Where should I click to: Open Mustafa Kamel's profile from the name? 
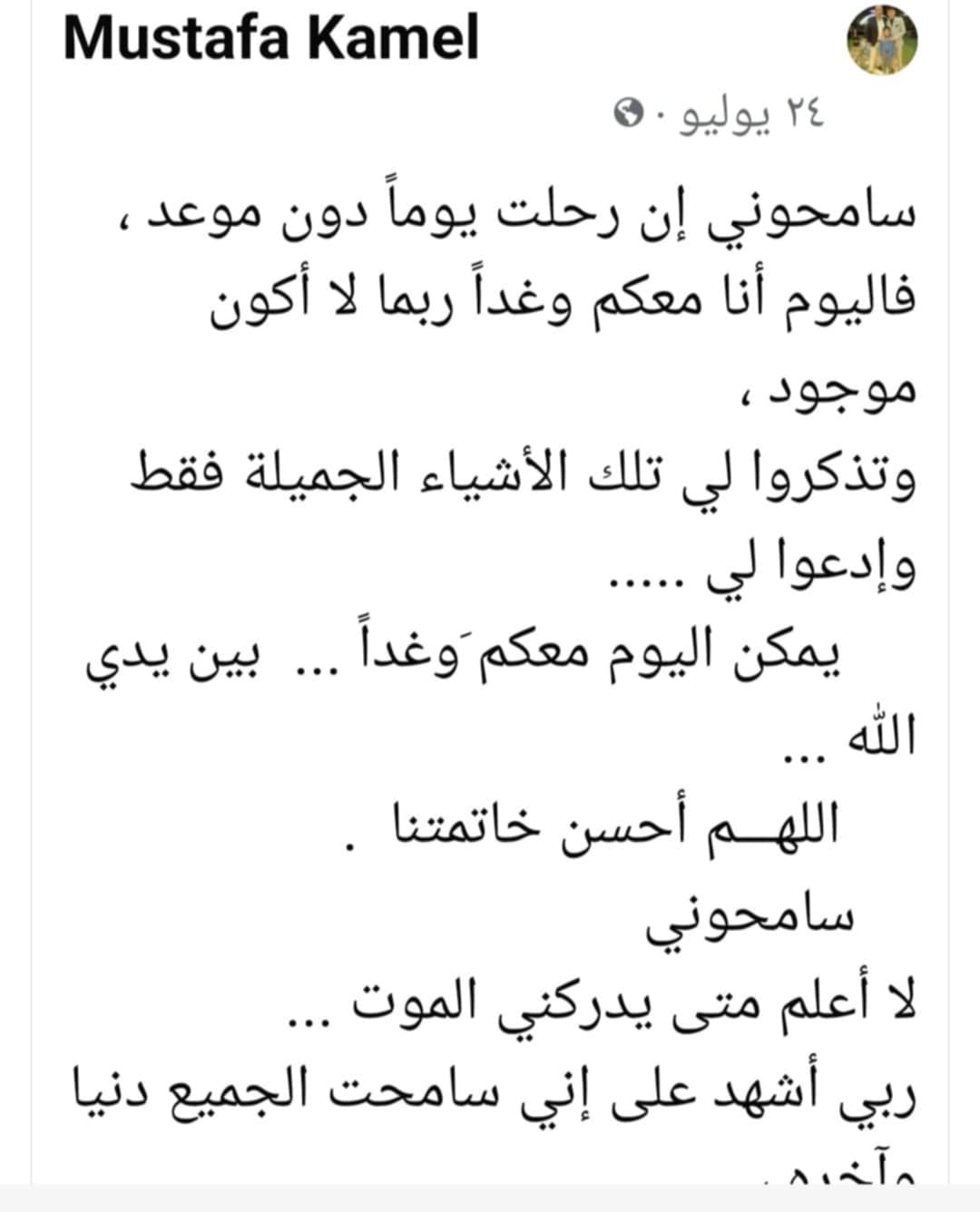tap(271, 39)
